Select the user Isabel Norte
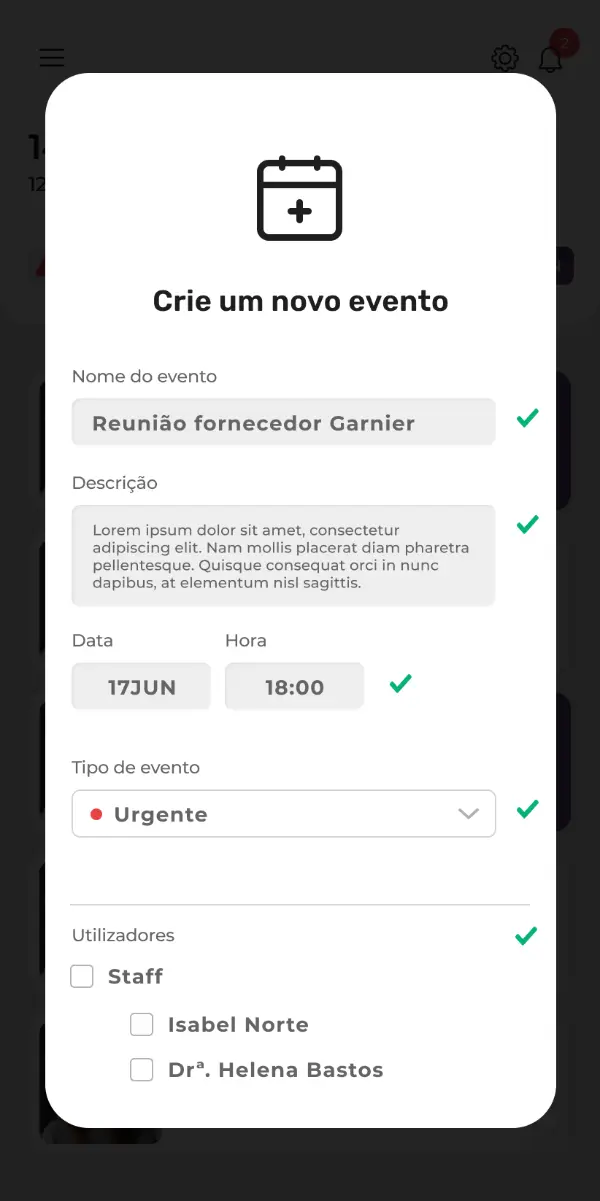Image resolution: width=600 pixels, height=1201 pixels. point(142,1024)
